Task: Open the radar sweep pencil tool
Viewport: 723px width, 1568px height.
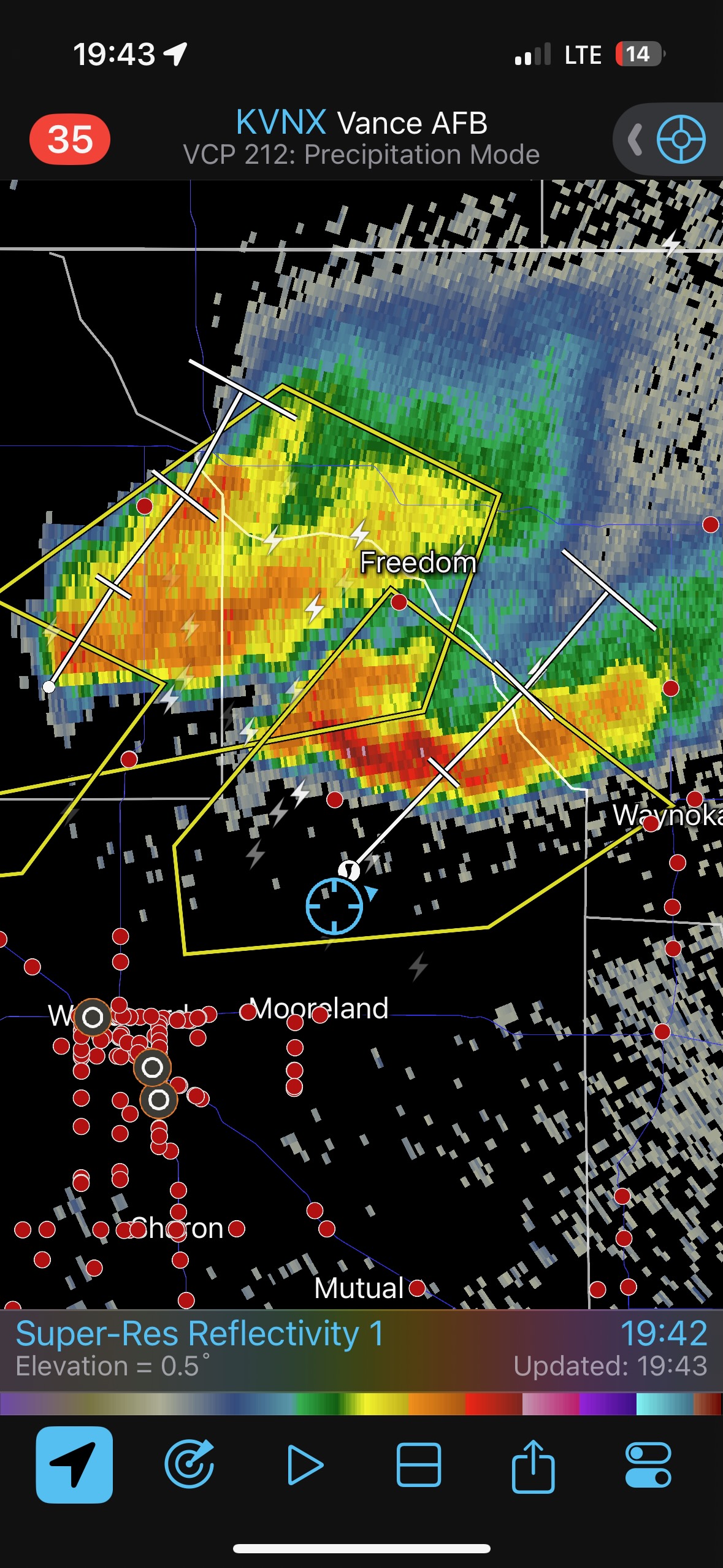Action: click(x=189, y=1464)
